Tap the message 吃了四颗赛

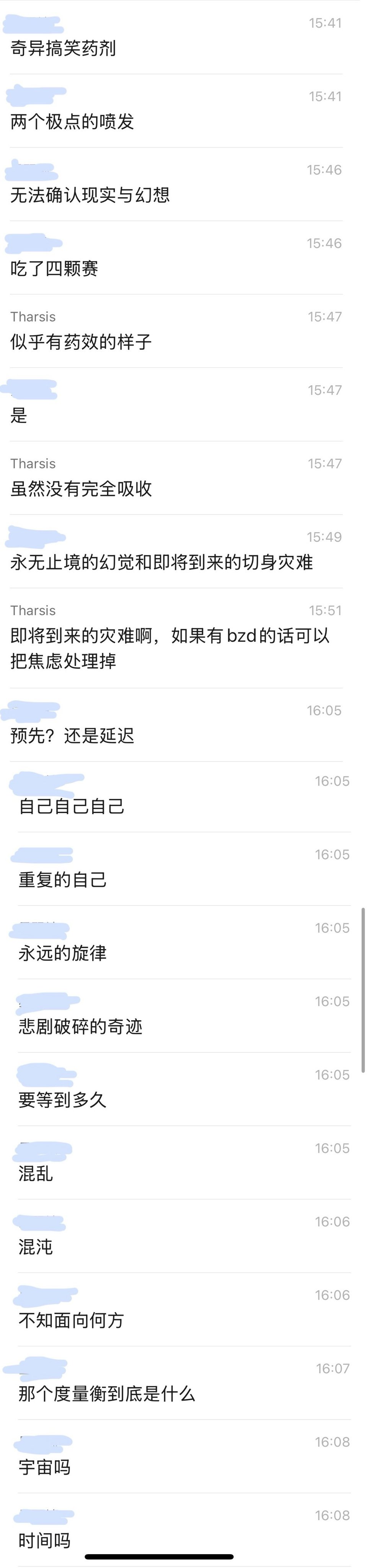coord(54,268)
